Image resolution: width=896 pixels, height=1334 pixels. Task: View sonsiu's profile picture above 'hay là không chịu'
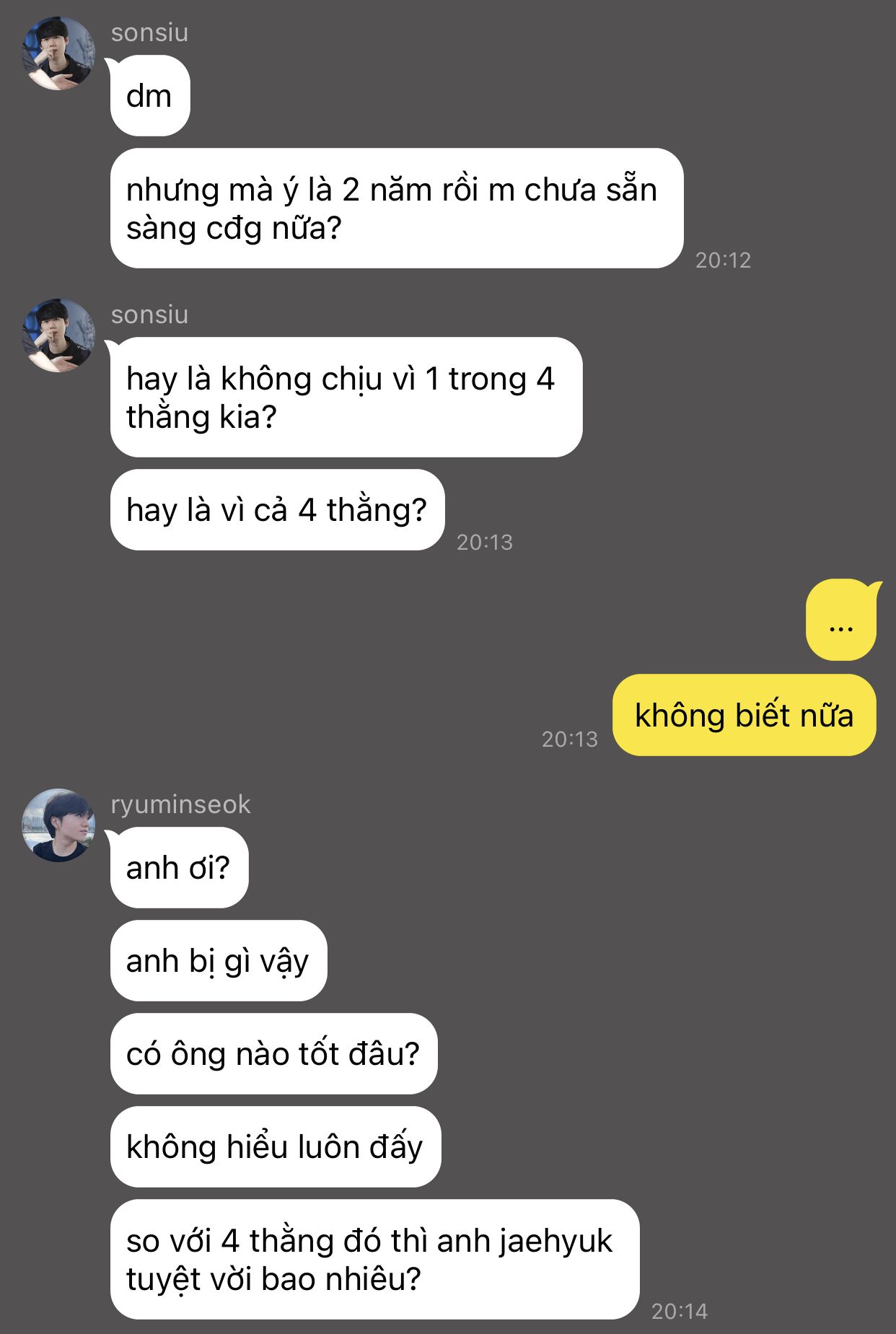[58, 335]
